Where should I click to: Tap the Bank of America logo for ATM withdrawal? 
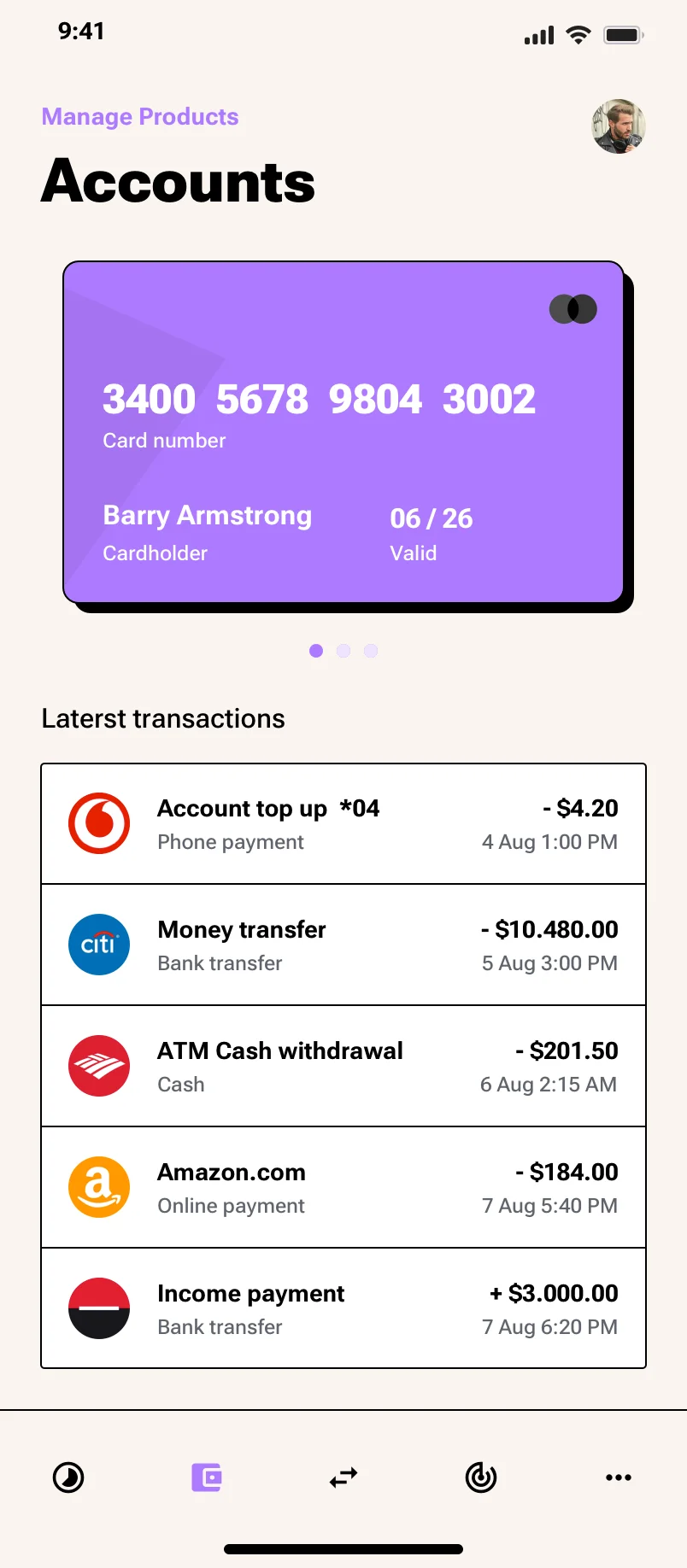coord(99,1066)
